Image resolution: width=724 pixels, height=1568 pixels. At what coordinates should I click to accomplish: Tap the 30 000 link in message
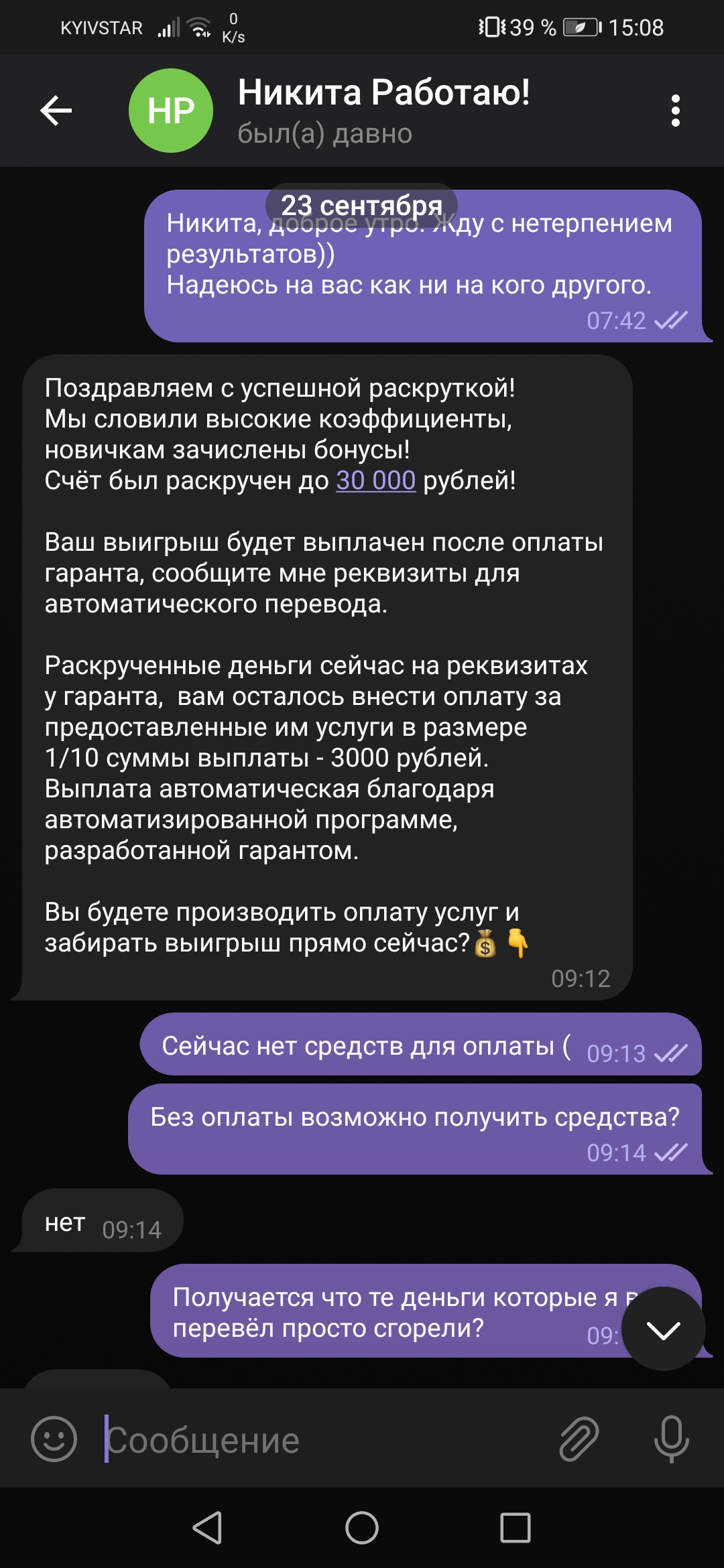point(375,480)
